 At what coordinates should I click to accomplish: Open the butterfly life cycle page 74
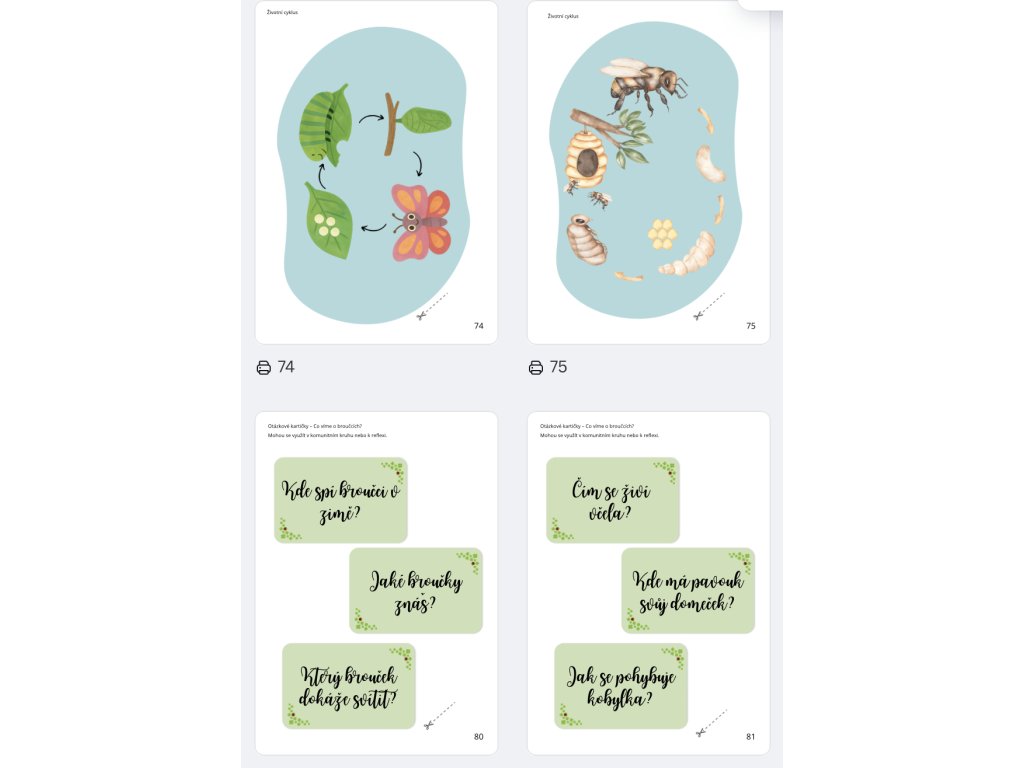point(376,172)
